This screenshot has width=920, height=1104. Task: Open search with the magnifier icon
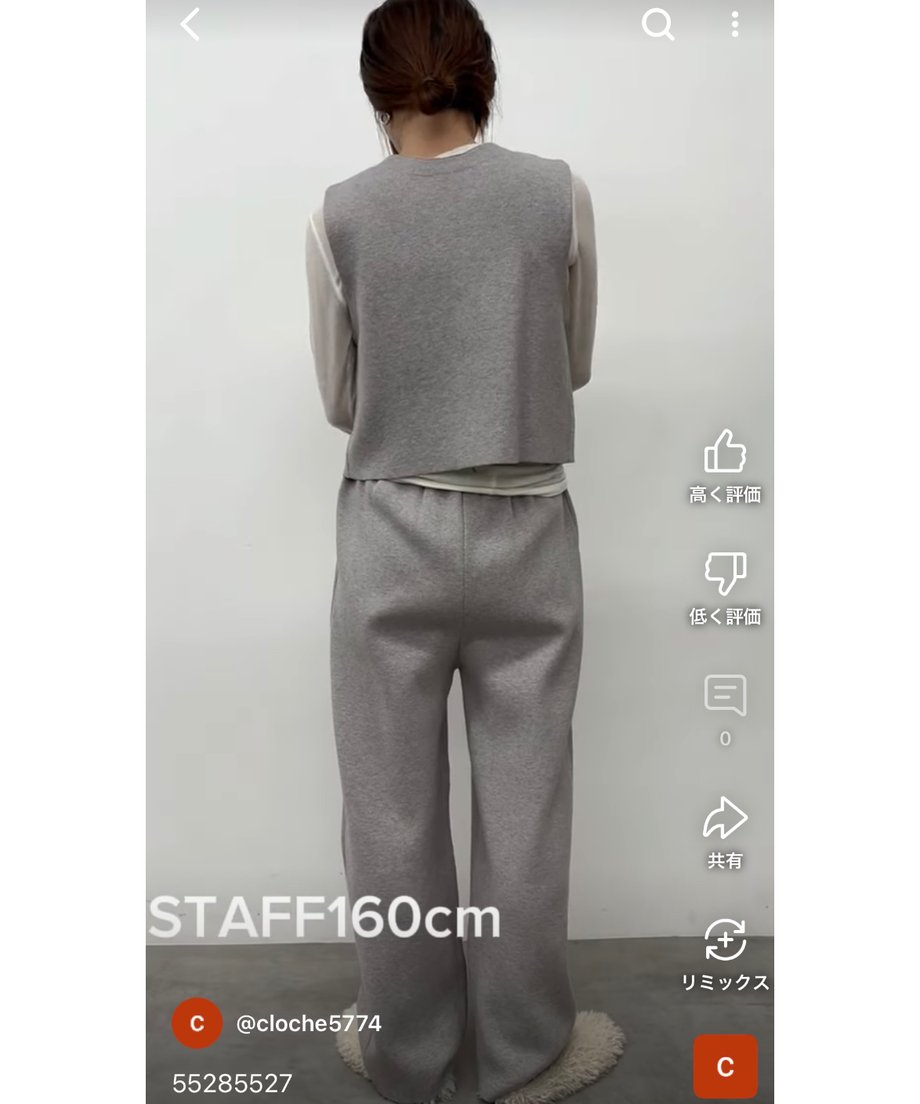tap(657, 25)
